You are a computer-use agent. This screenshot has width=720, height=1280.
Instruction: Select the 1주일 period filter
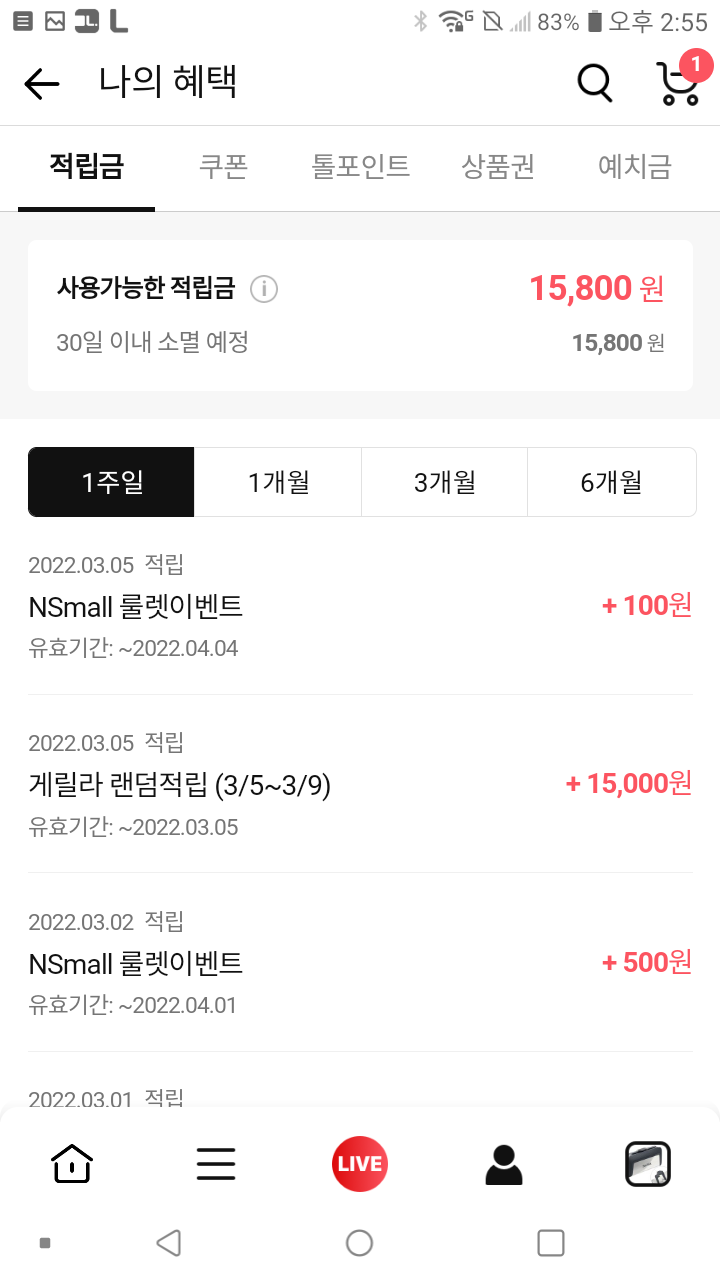(x=112, y=482)
